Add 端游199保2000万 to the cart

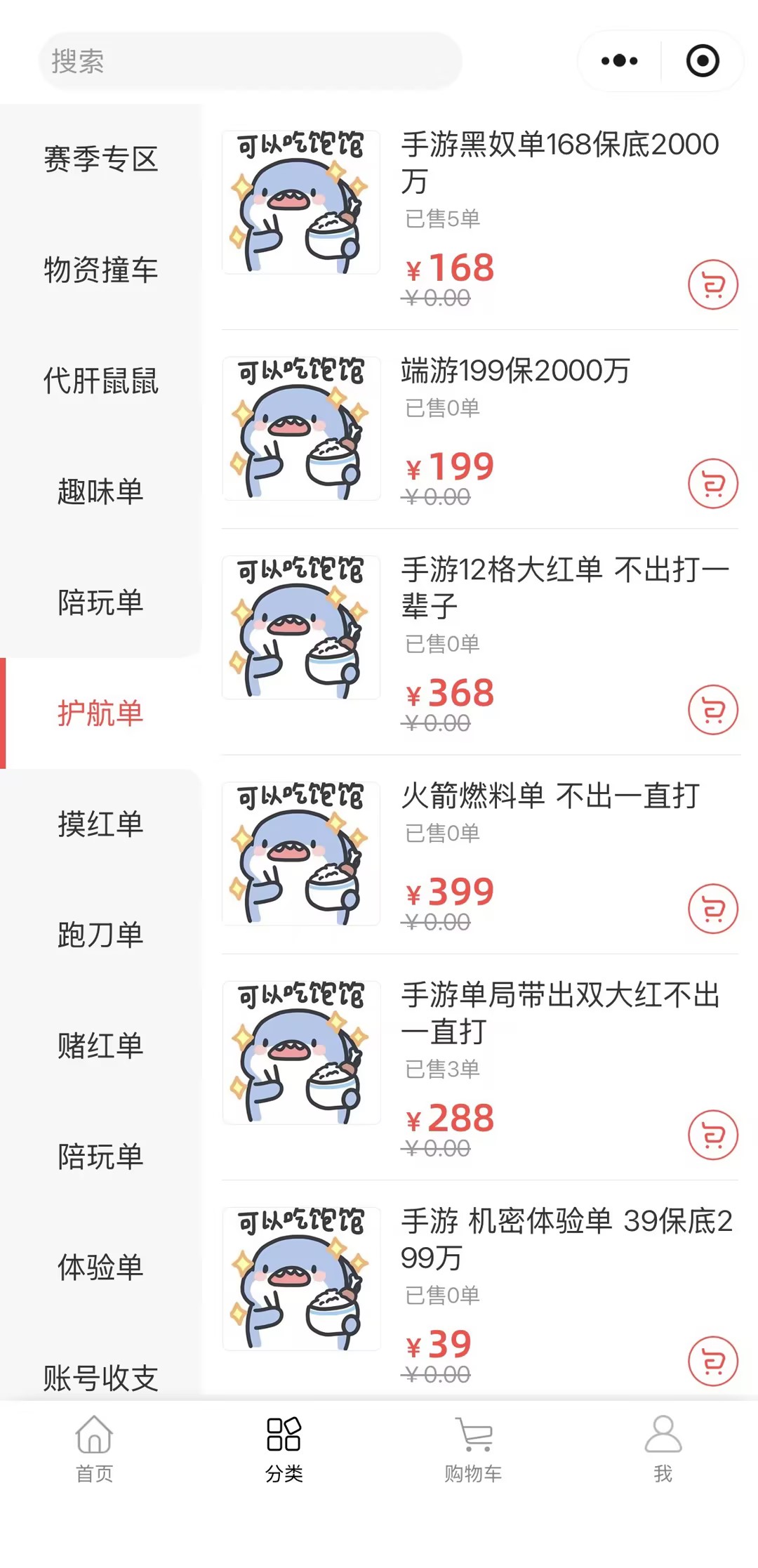(x=712, y=484)
